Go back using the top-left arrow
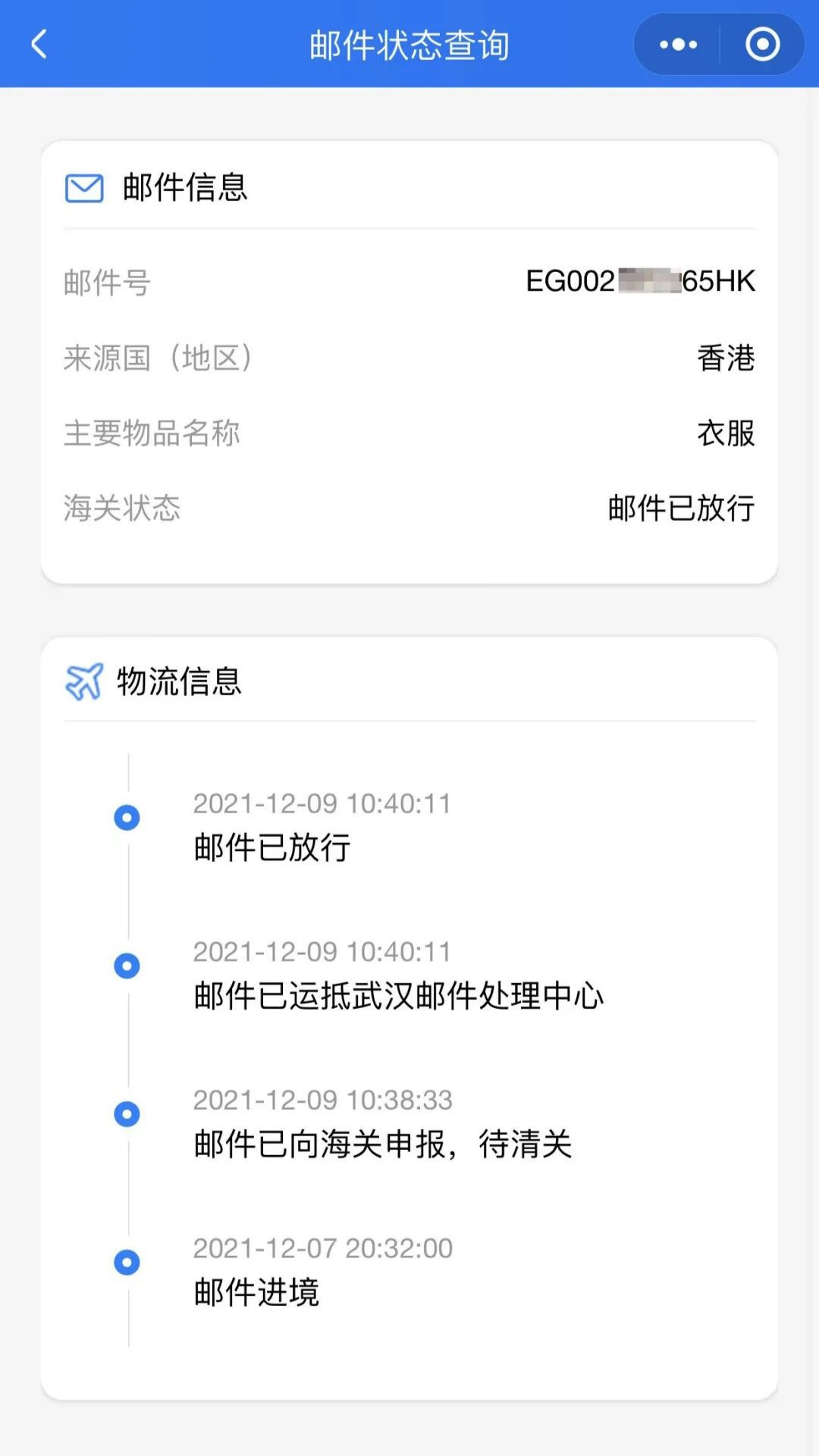The width and height of the screenshot is (819, 1456). [39, 44]
